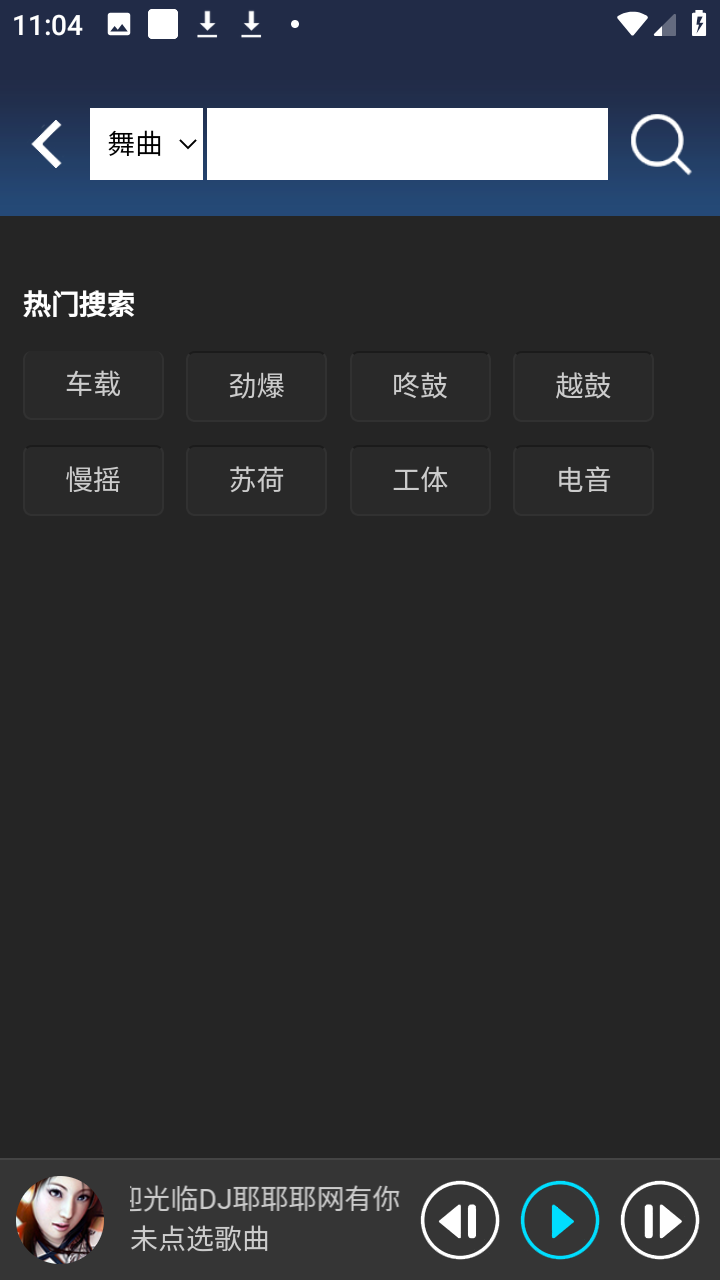Select the 车载 hot search tag
720x1280 pixels.
tap(93, 385)
